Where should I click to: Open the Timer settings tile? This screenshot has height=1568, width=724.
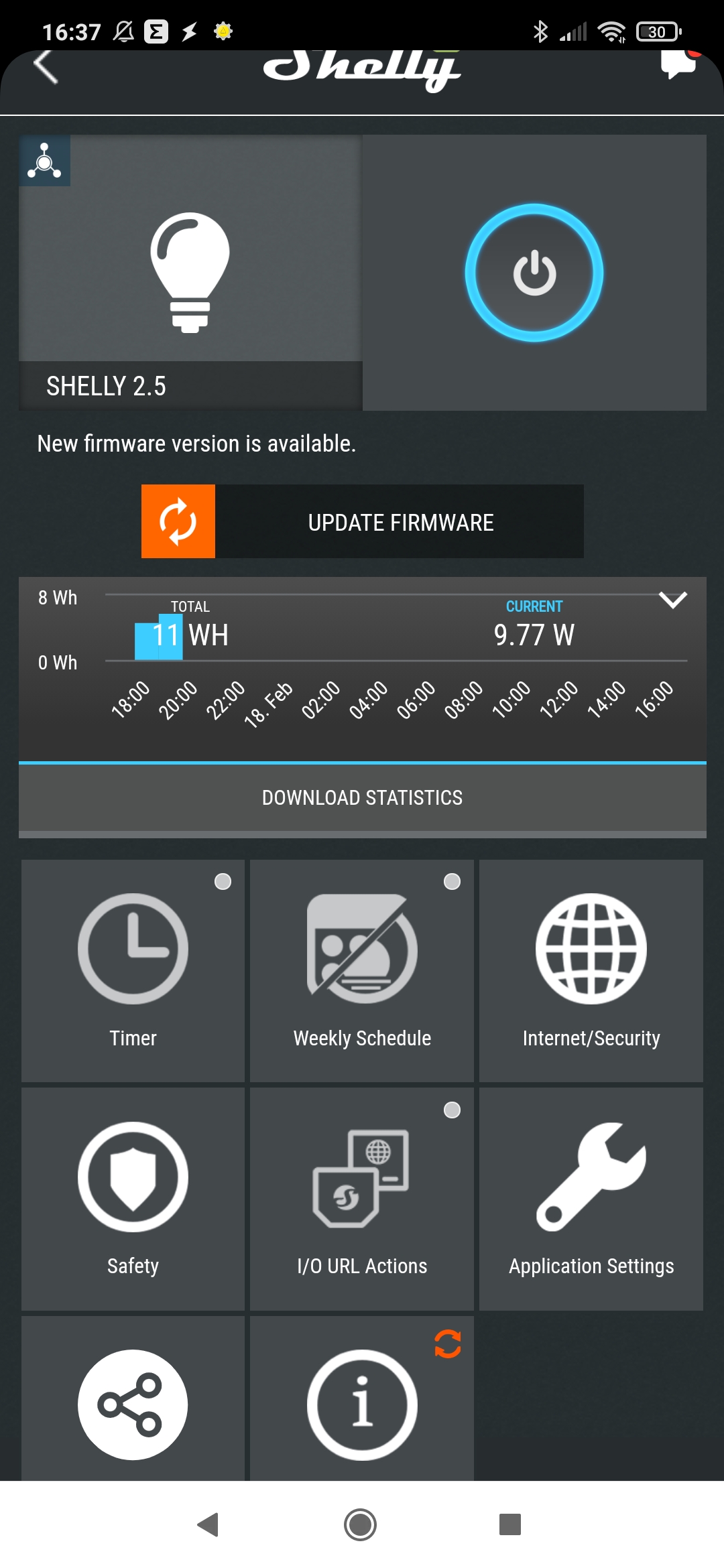(x=133, y=970)
